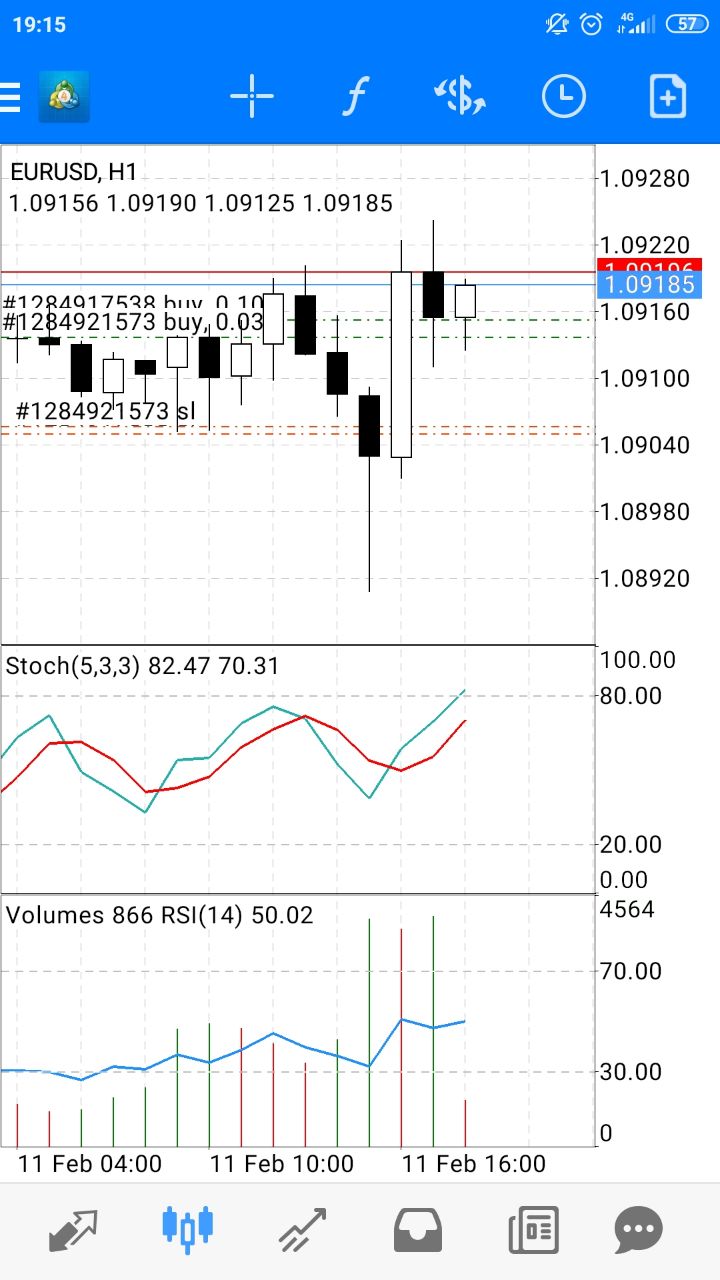Image resolution: width=720 pixels, height=1280 pixels.
Task: Enable the crosshair cursor tool
Action: tap(252, 96)
